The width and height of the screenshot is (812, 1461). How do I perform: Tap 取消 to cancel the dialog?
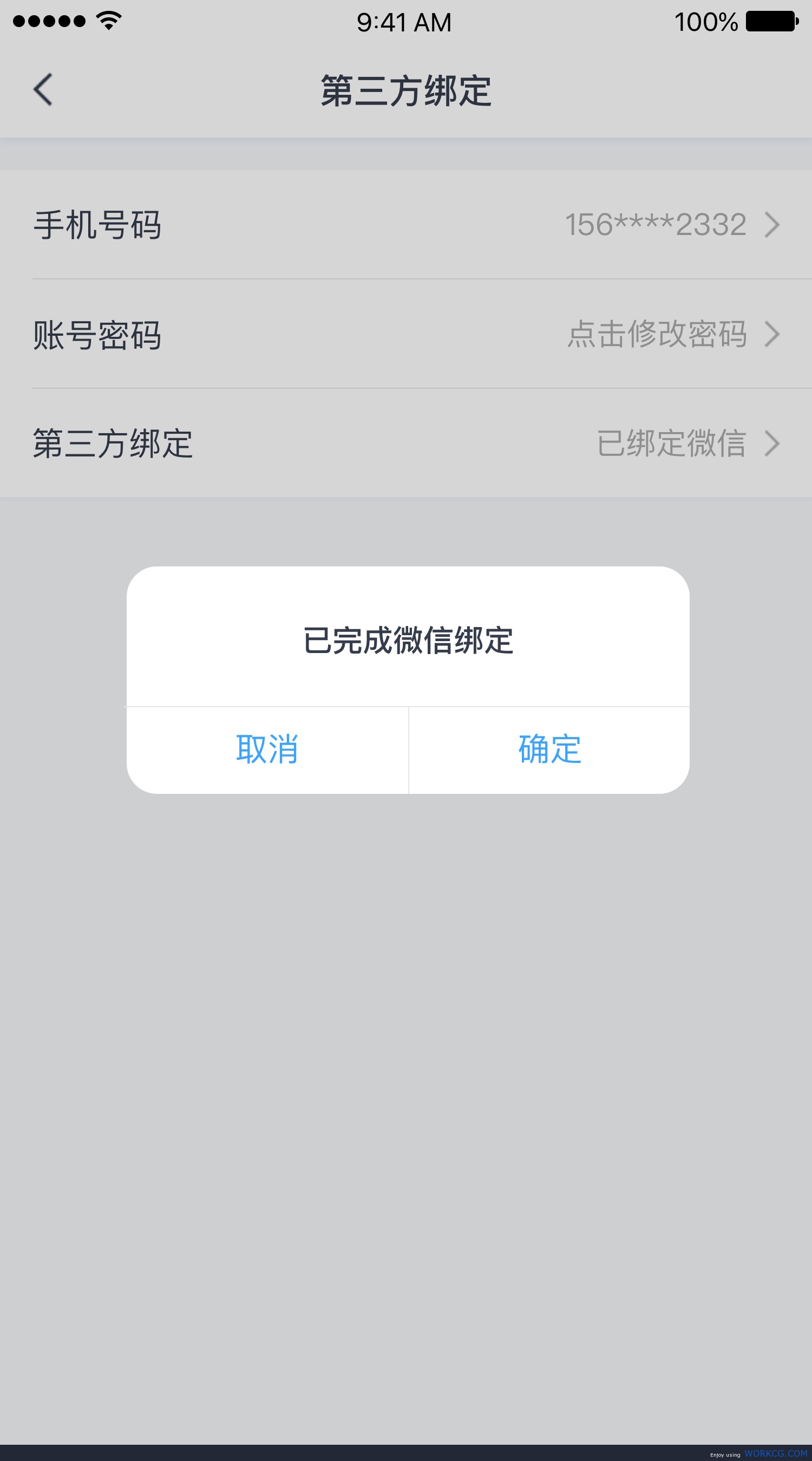pyautogui.click(x=267, y=750)
